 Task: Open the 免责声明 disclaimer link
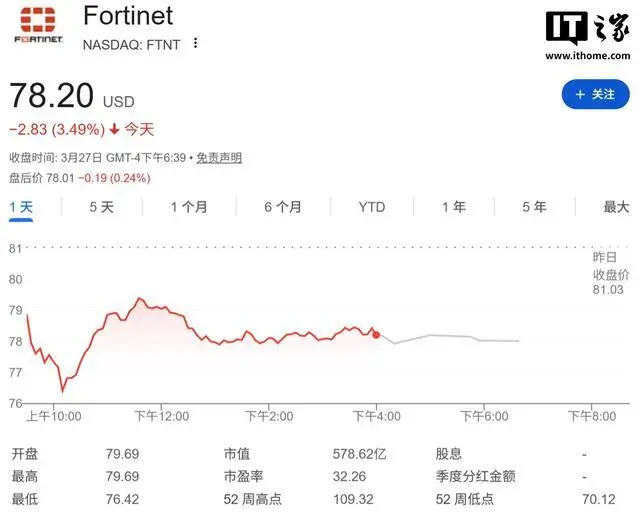(x=219, y=158)
